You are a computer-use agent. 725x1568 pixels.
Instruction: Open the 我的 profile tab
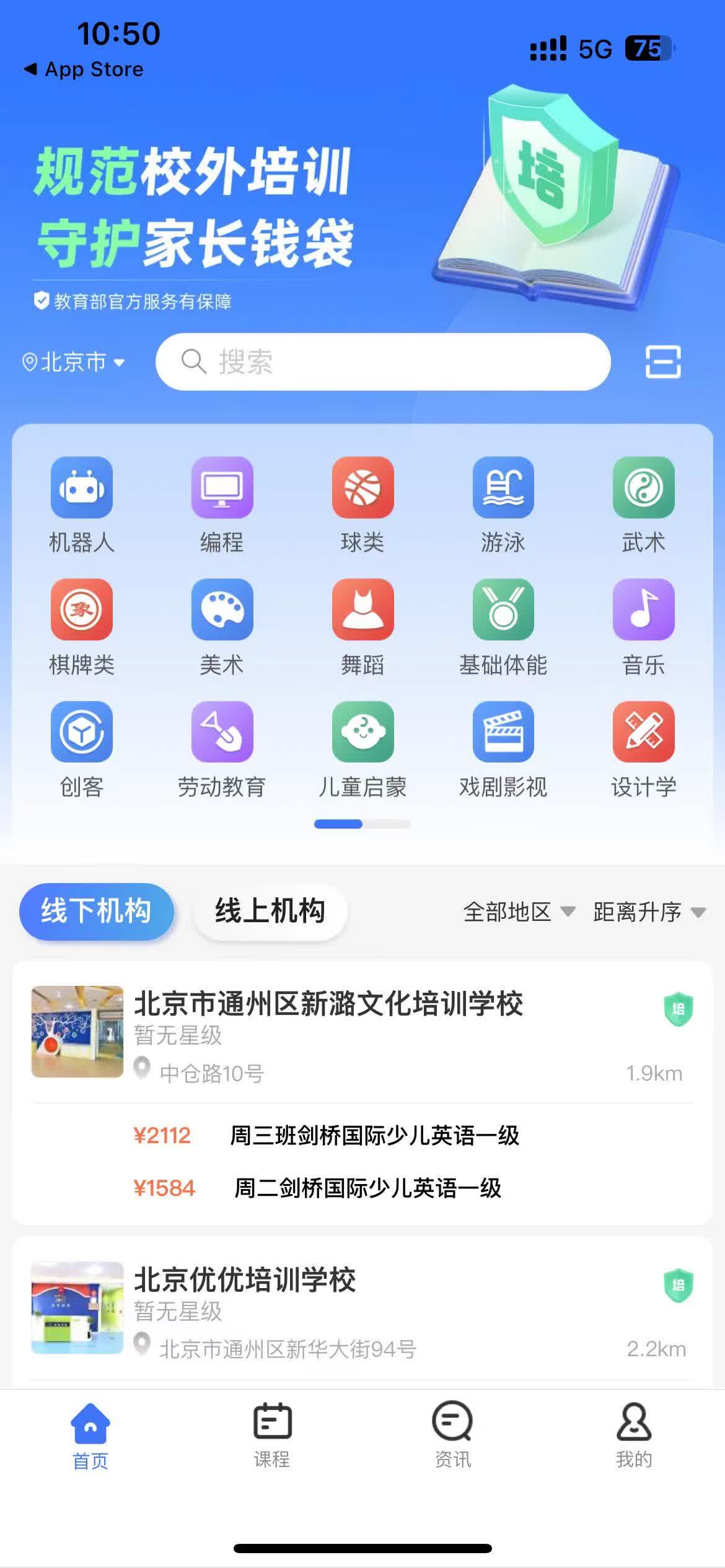633,1435
